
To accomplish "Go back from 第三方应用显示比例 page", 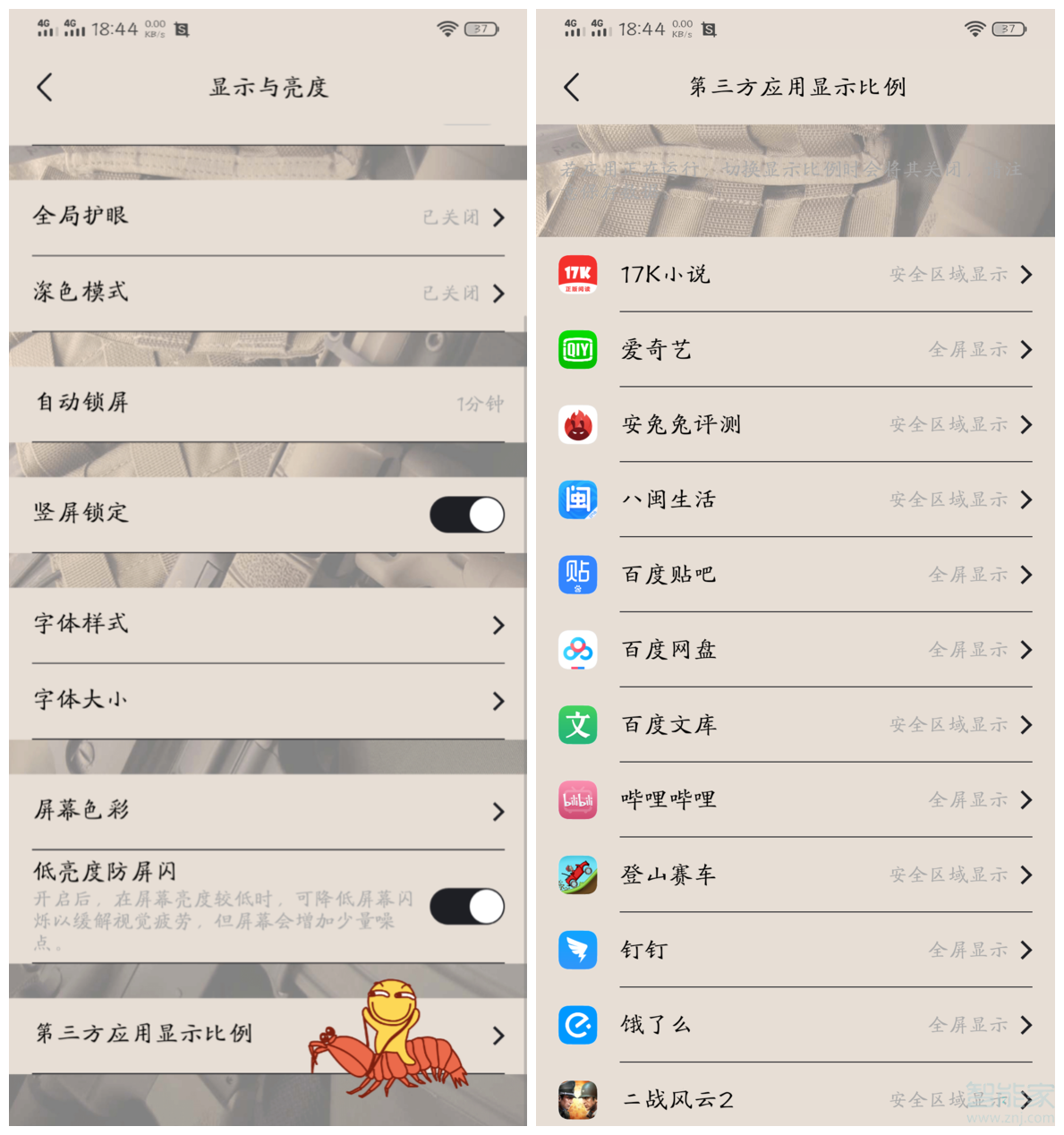I will [572, 88].
